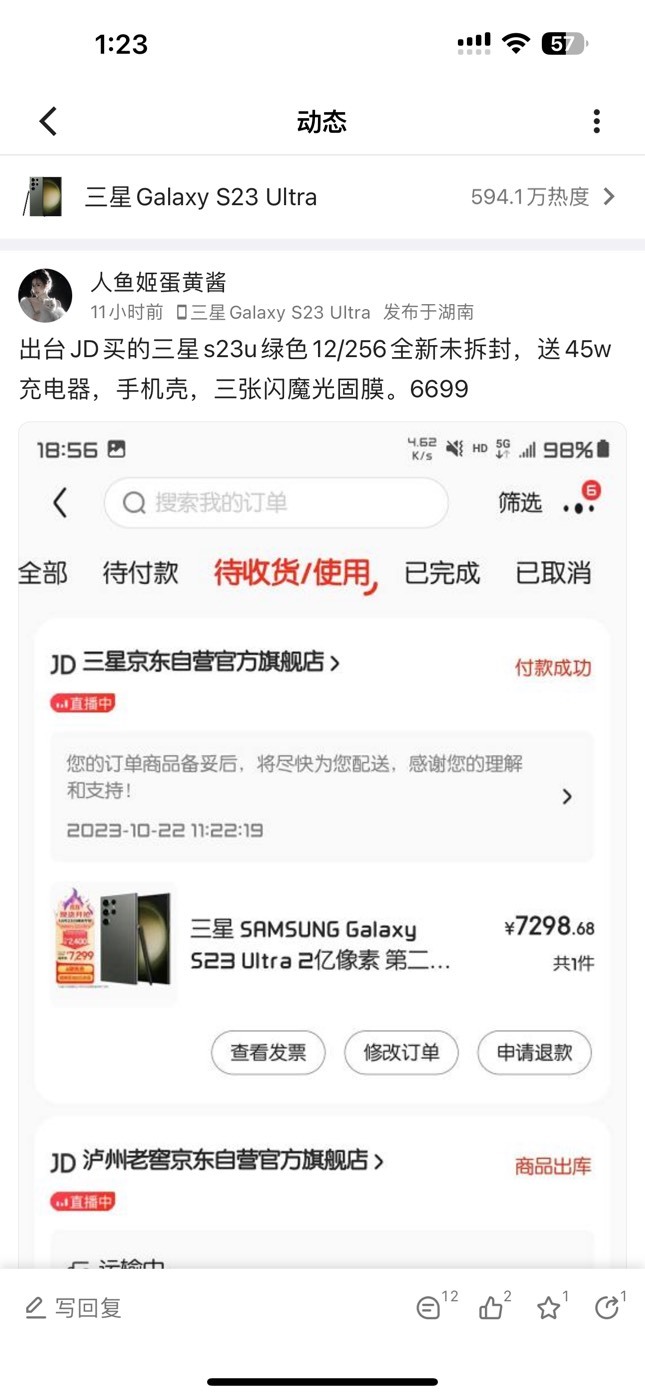The width and height of the screenshot is (645, 1398).
Task: Open the attached order screenshot image
Action: coord(322,845)
